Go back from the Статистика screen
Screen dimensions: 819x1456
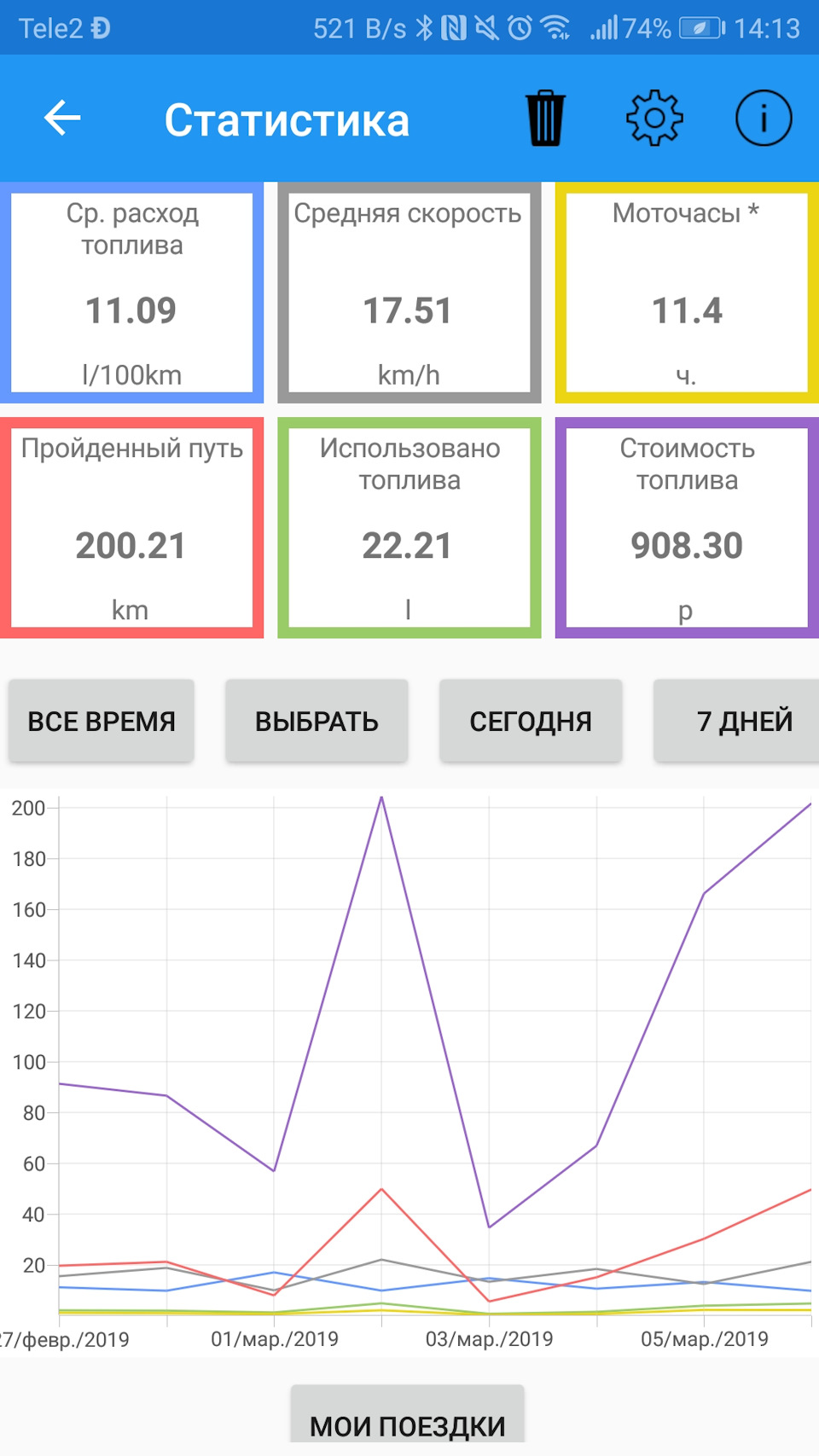click(62, 119)
